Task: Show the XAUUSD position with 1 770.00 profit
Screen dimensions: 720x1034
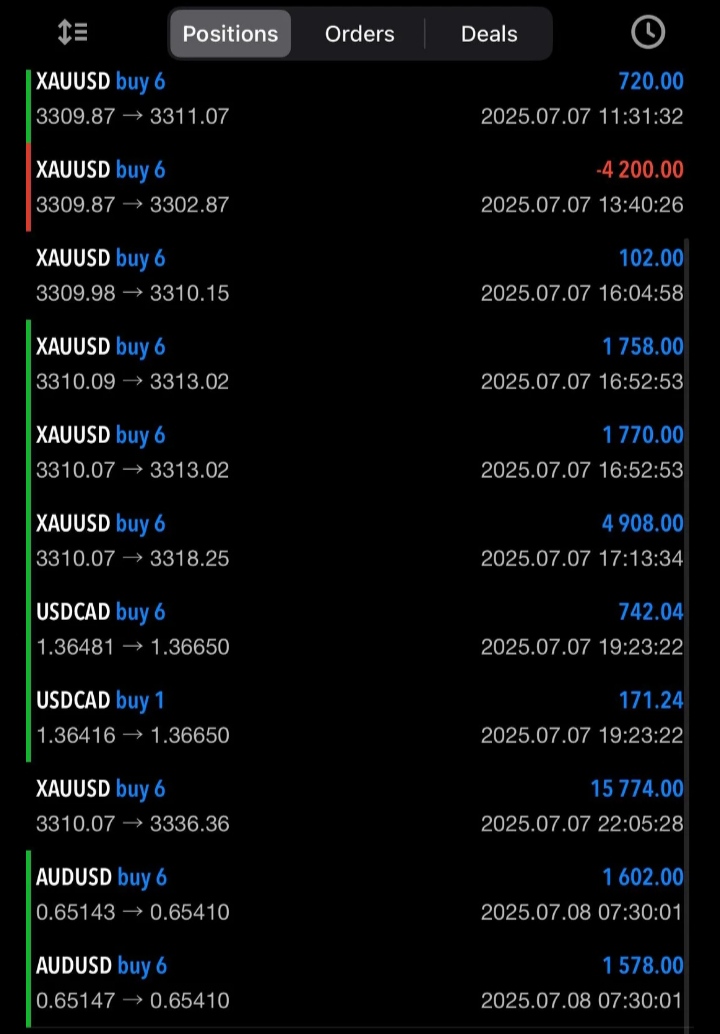Action: point(360,452)
